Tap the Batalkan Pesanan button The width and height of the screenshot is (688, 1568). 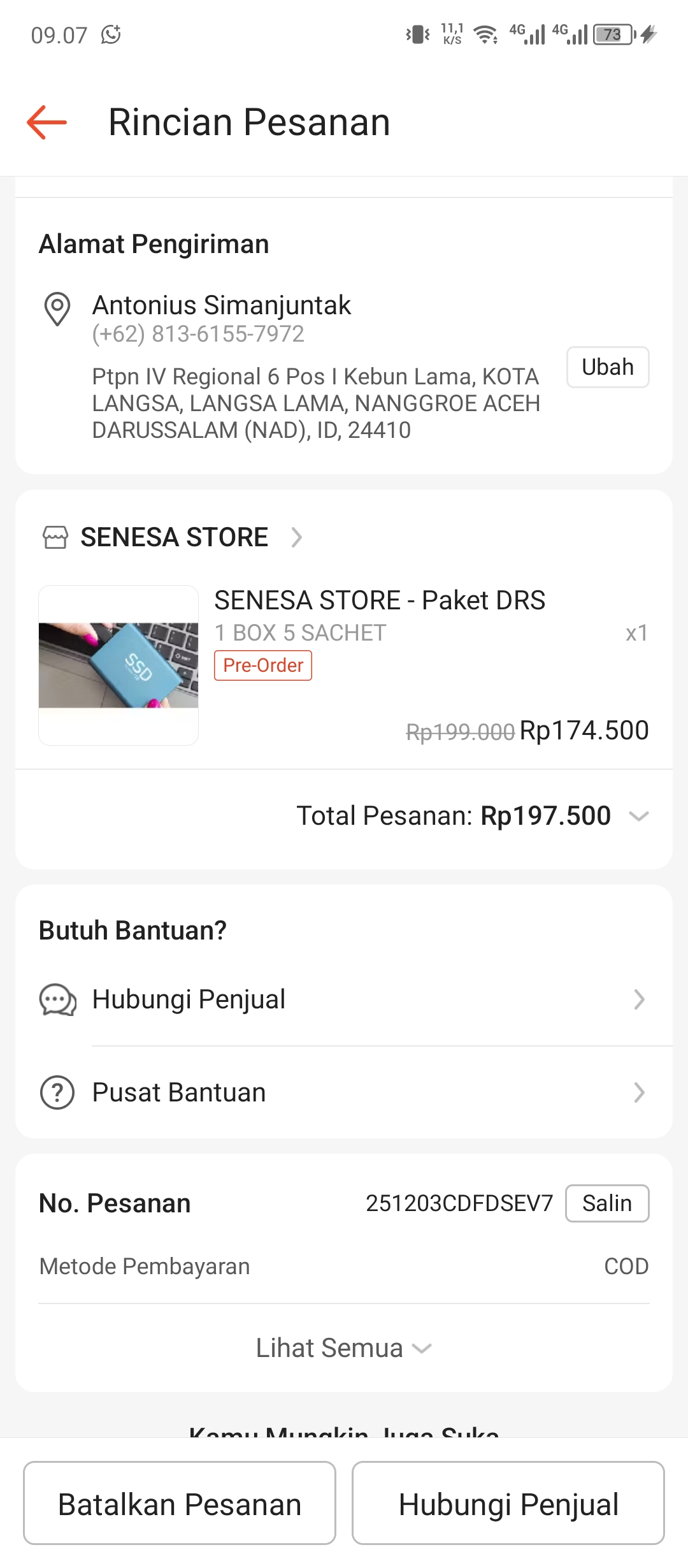click(x=180, y=1504)
